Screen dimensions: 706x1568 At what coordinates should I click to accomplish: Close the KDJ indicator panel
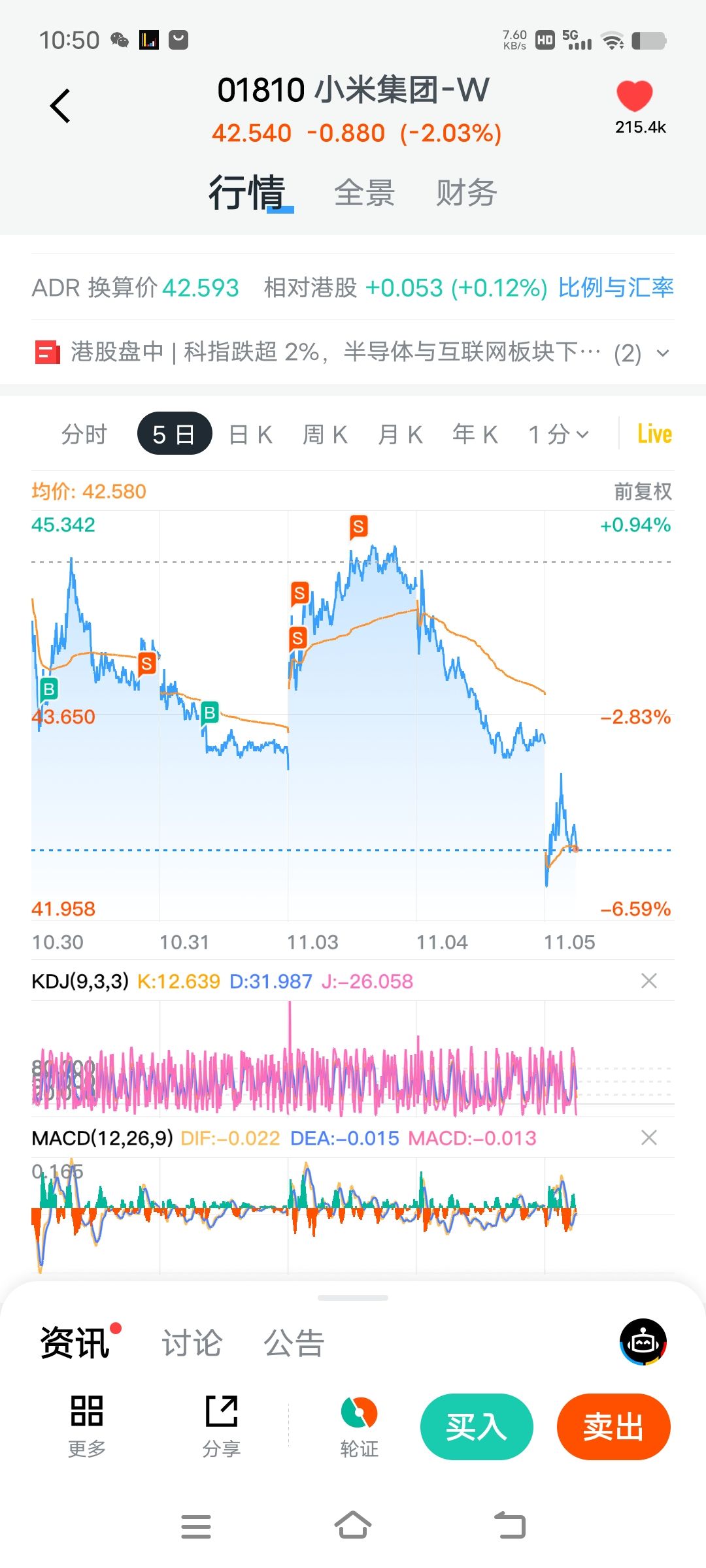pos(649,981)
